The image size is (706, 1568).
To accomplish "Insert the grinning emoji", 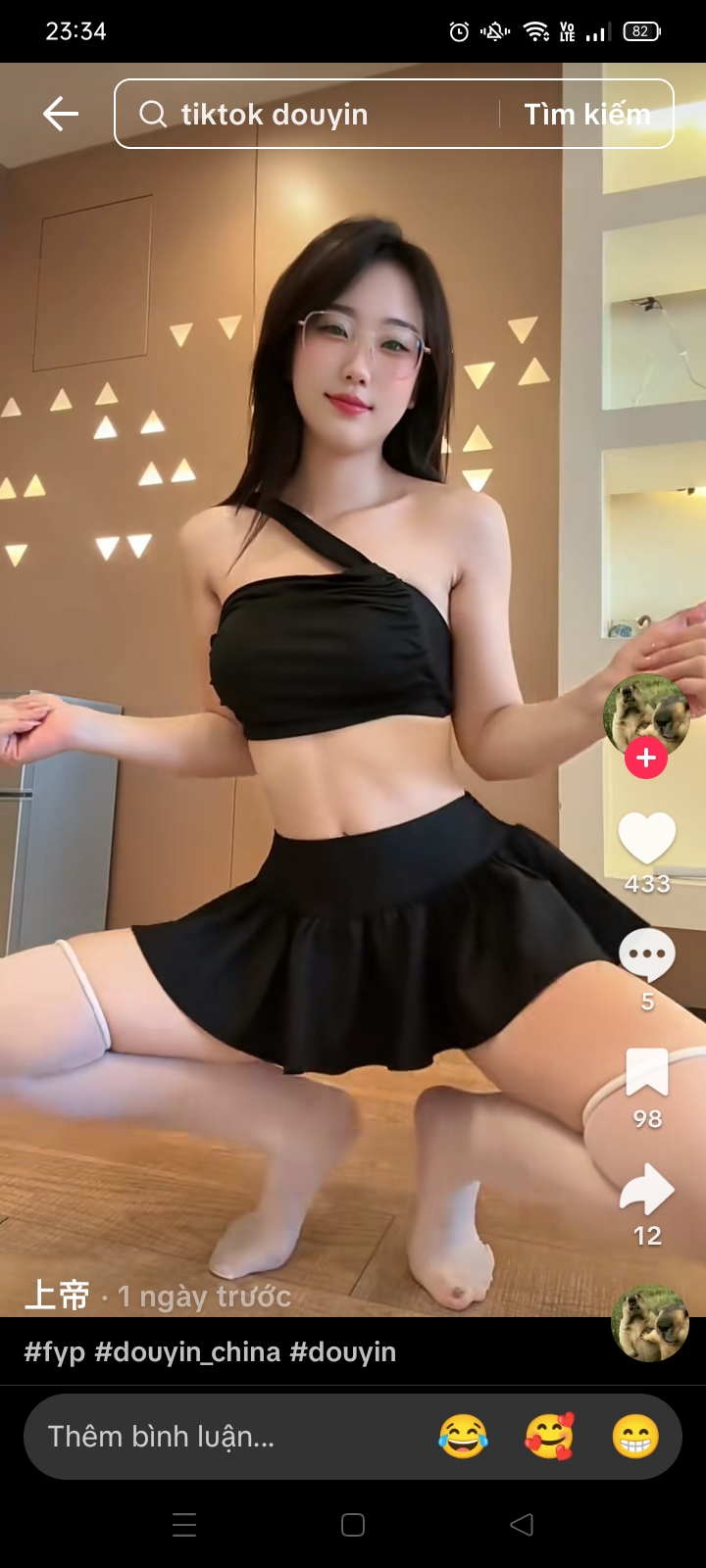I will click(x=635, y=1437).
